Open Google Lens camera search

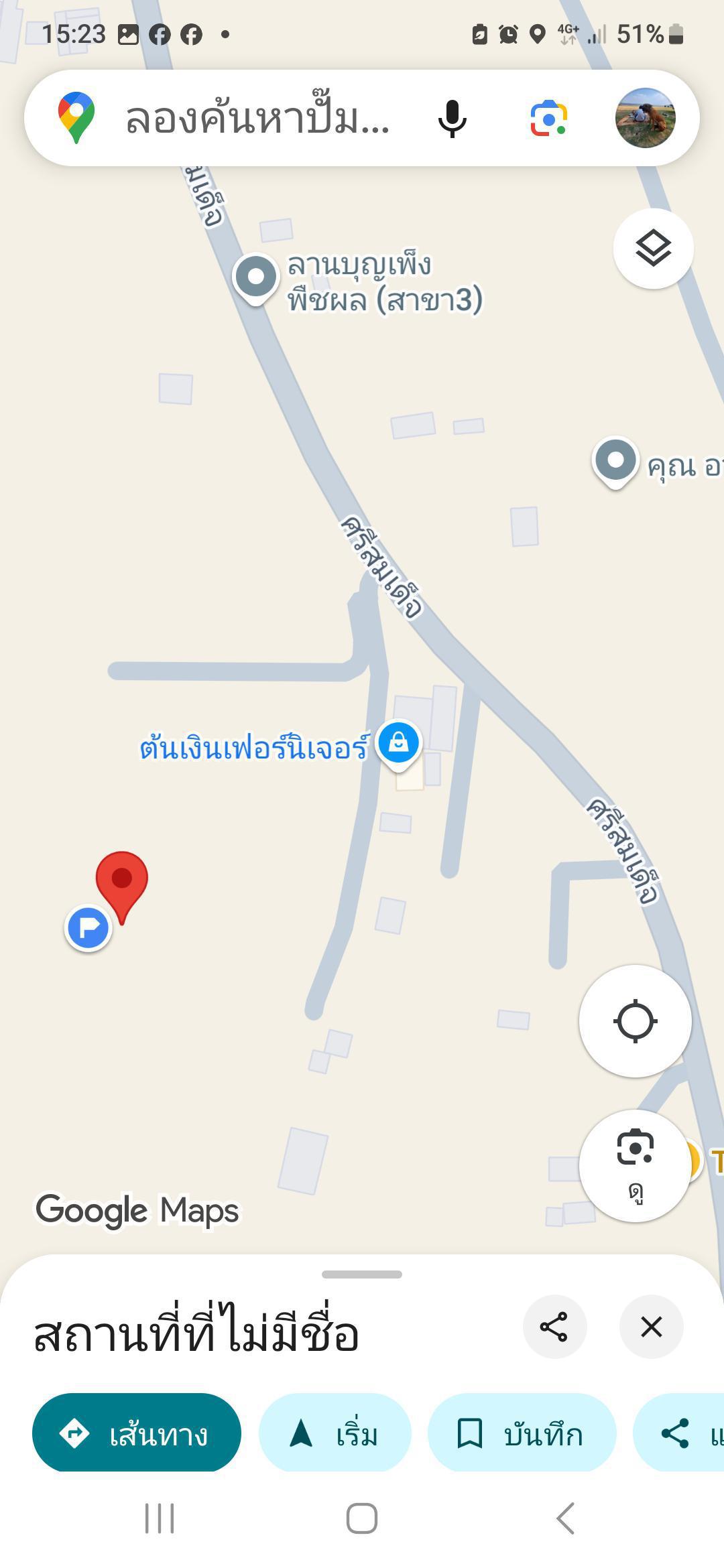click(549, 119)
